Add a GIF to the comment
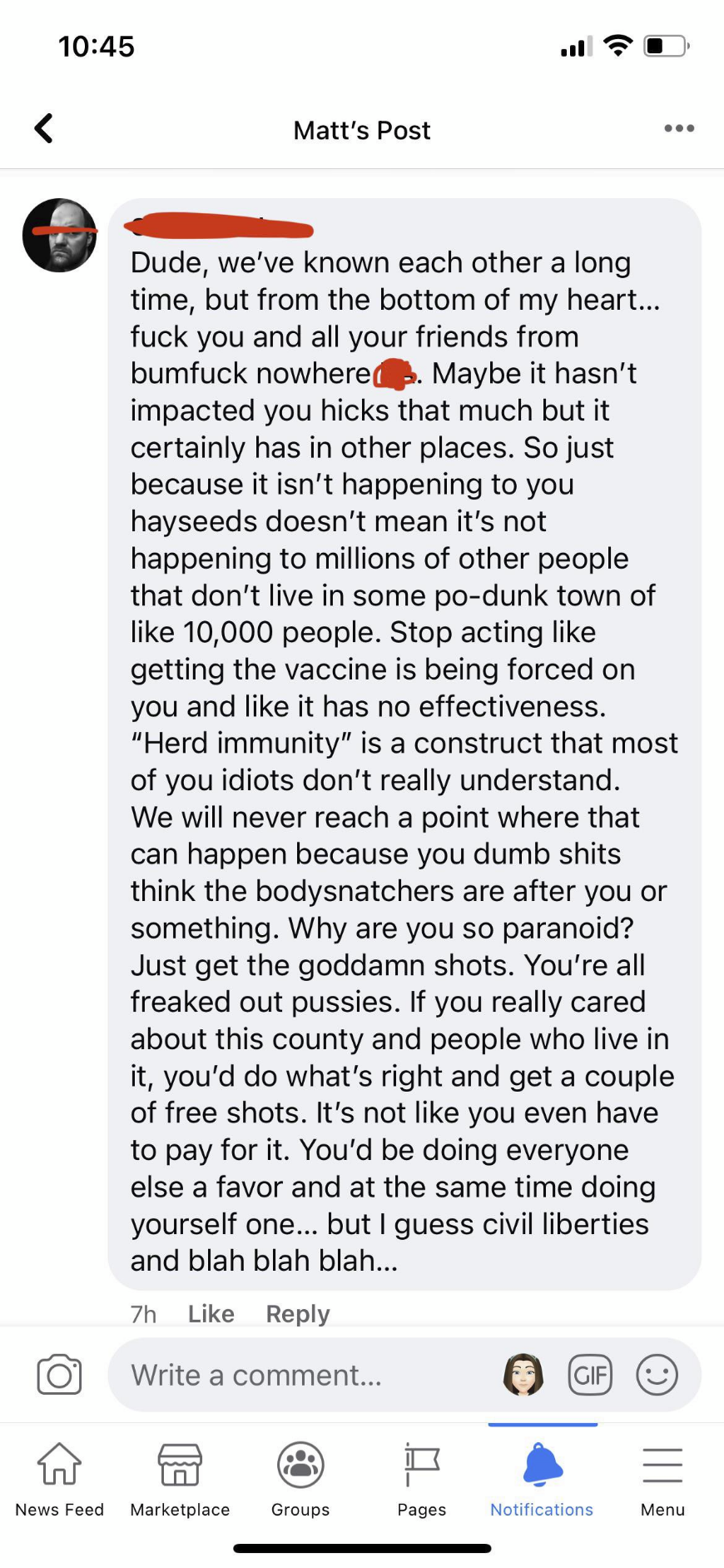This screenshot has height=1568, width=724. 590,1375
